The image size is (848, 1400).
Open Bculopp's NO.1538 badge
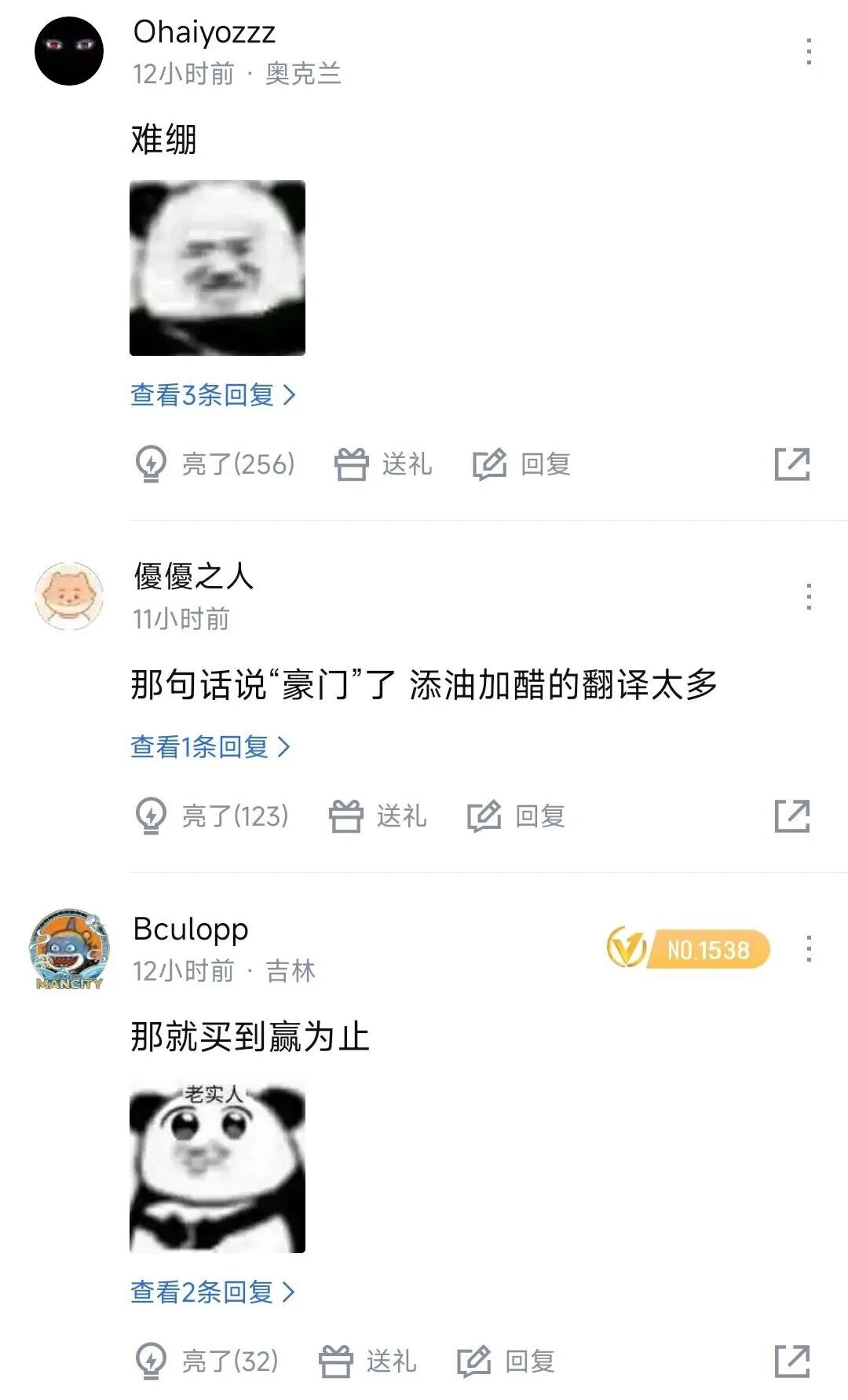click(x=688, y=949)
